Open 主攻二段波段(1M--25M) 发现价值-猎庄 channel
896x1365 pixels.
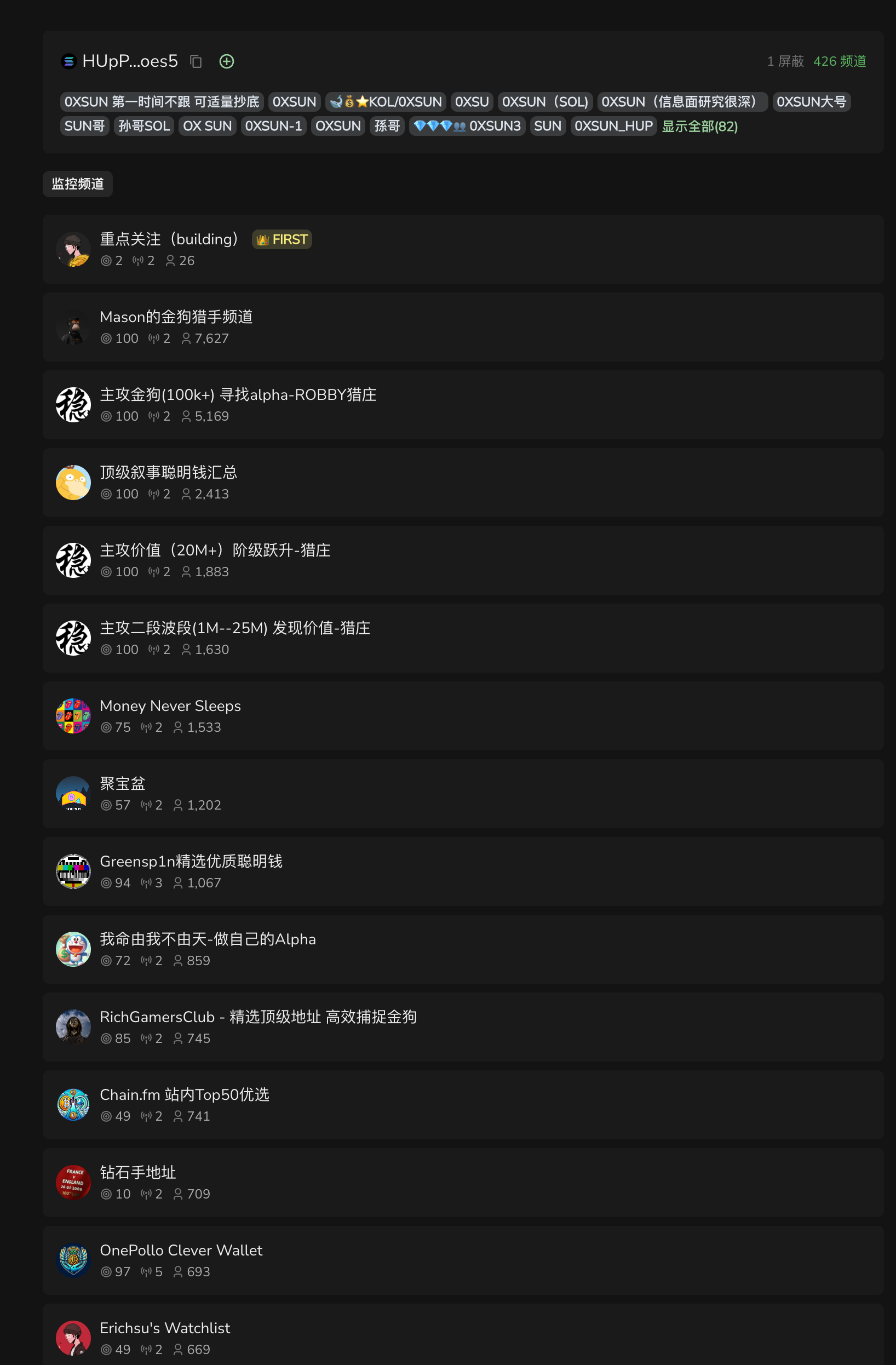click(x=234, y=628)
